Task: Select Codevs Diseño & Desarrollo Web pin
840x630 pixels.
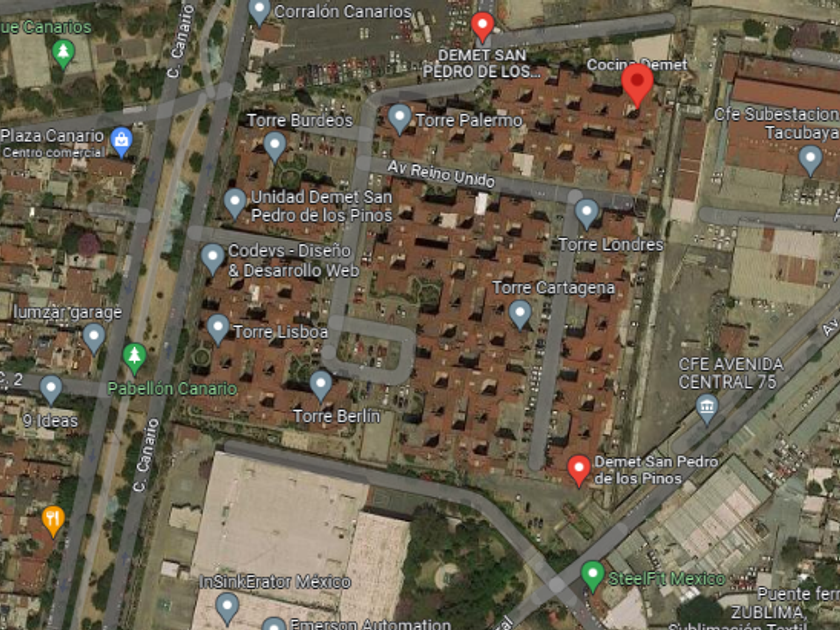Action: pyautogui.click(x=213, y=259)
